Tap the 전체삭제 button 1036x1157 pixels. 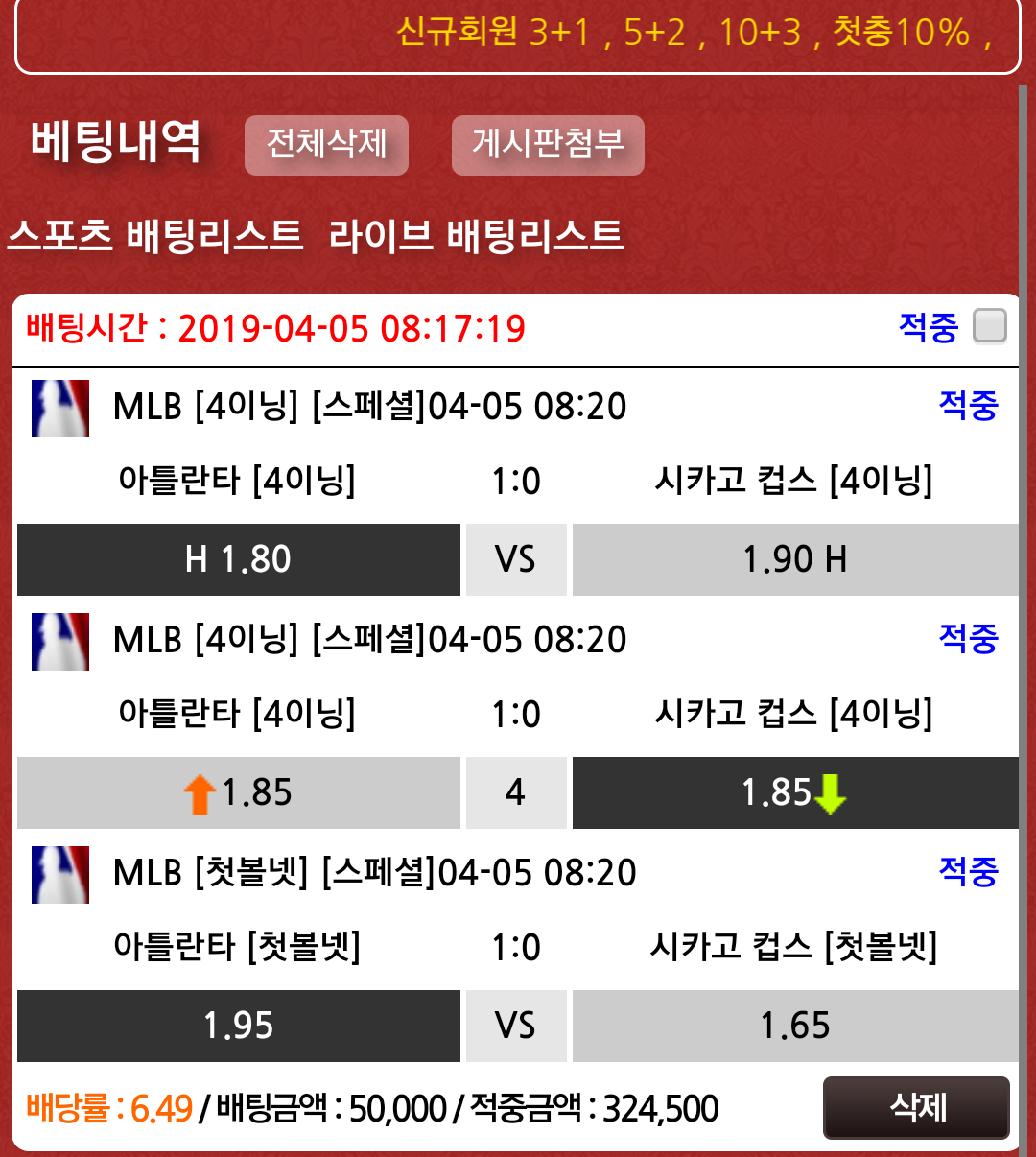pyautogui.click(x=326, y=145)
